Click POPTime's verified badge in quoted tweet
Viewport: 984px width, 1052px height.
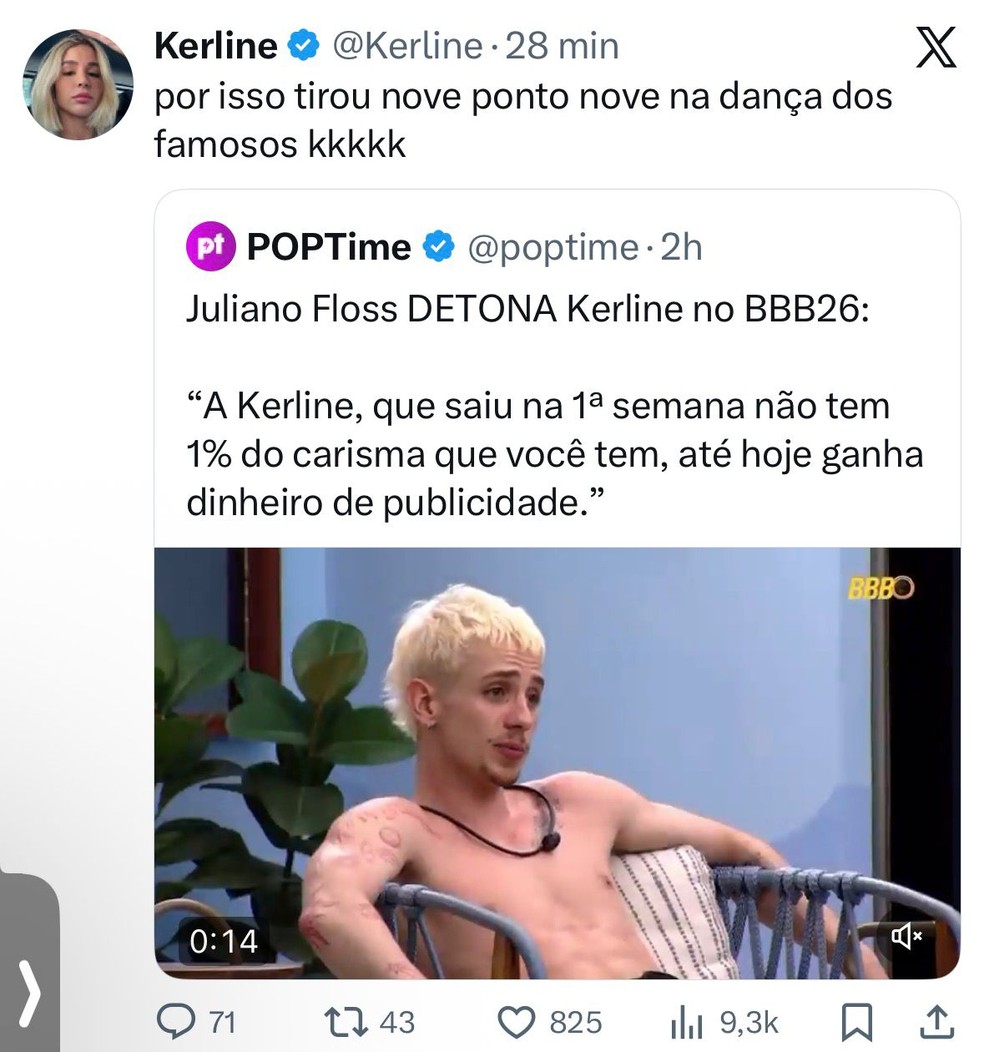click(x=437, y=246)
